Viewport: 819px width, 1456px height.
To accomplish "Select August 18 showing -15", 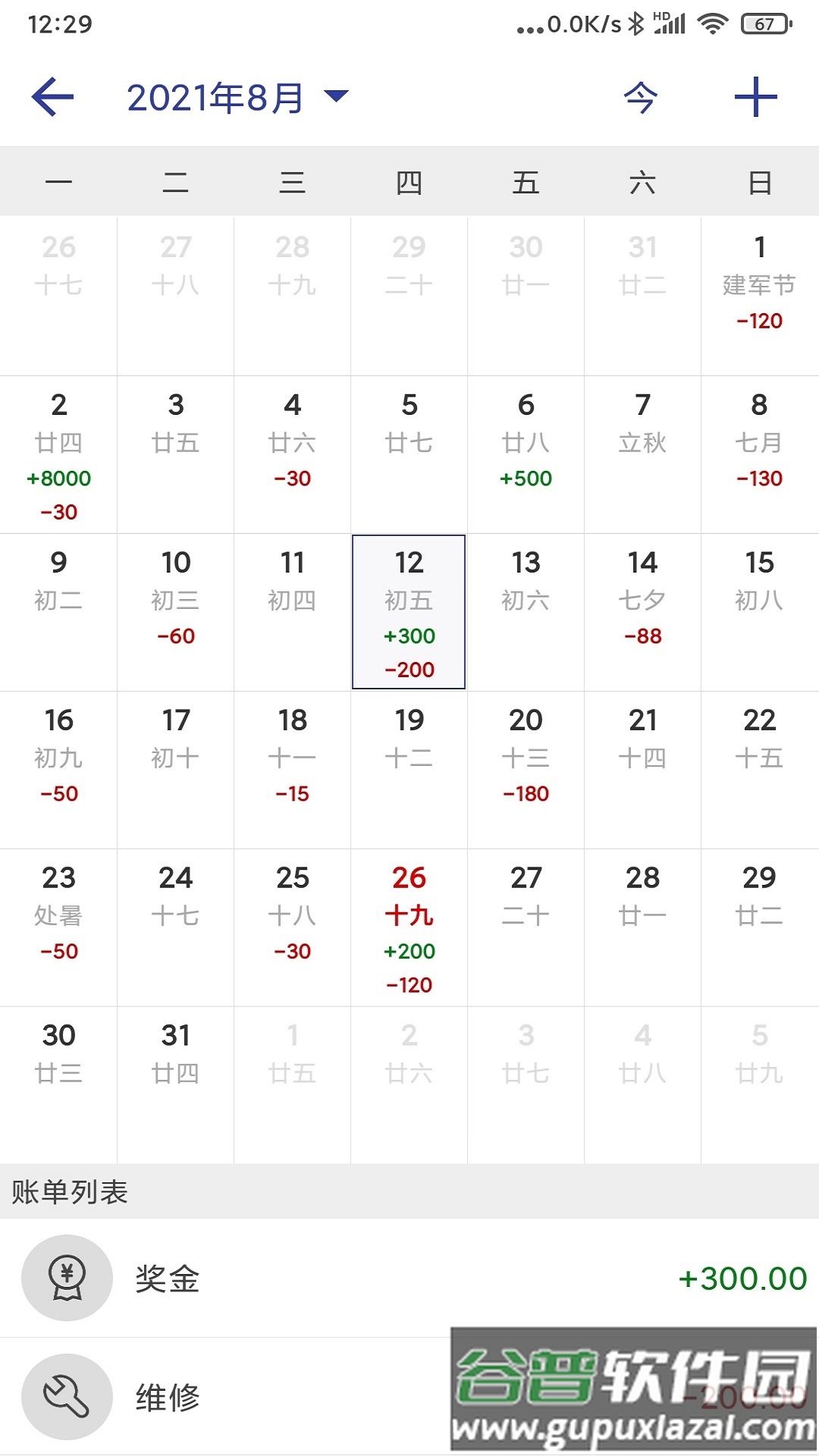I will (292, 769).
